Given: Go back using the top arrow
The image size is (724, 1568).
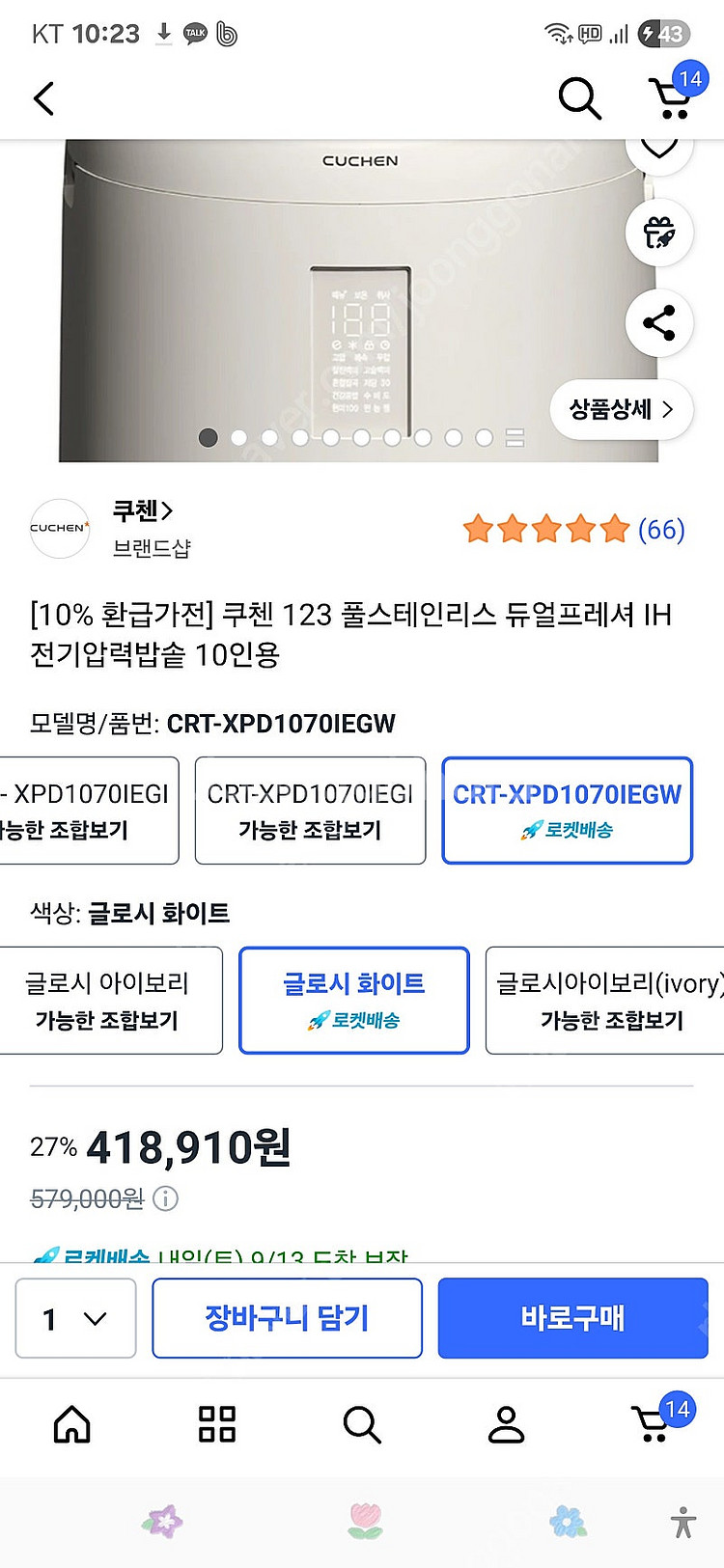Looking at the screenshot, I should point(43,98).
